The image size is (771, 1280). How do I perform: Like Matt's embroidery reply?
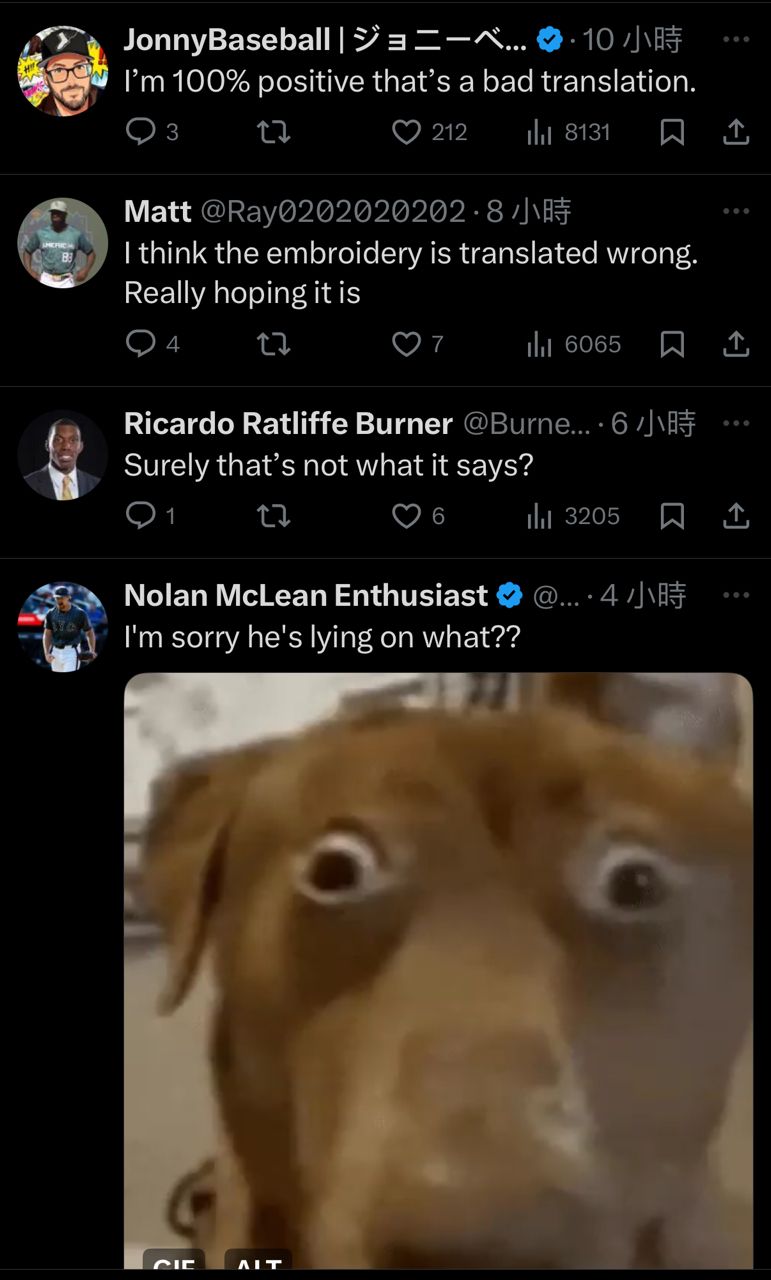tap(406, 344)
